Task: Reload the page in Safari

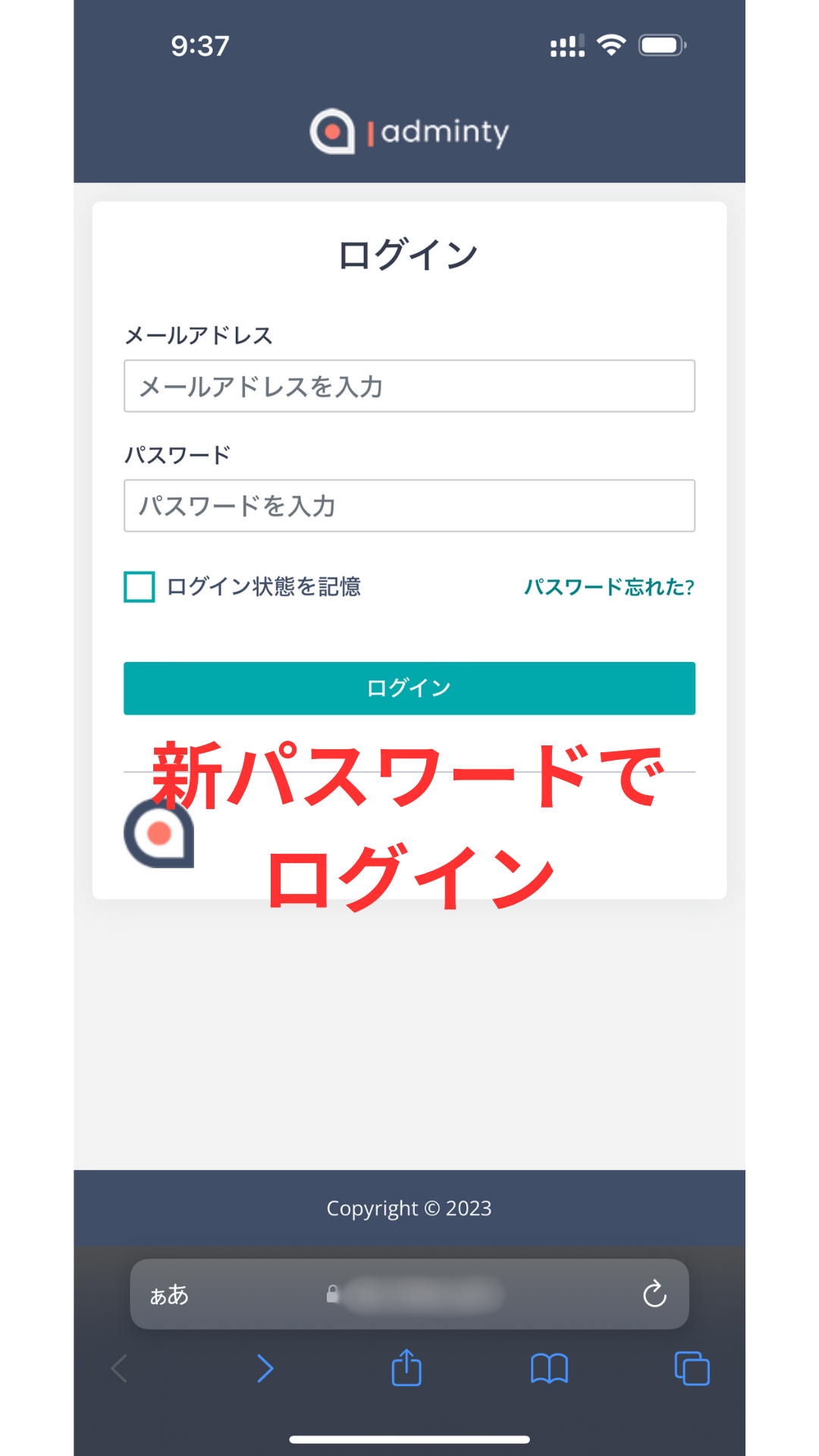Action: [x=654, y=1294]
